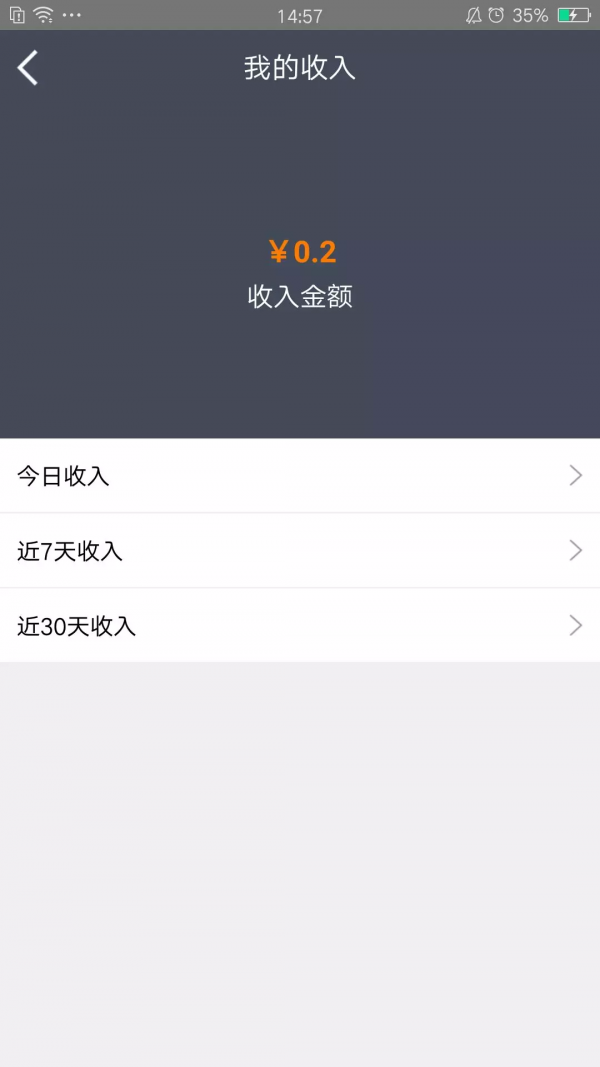The height and width of the screenshot is (1067, 600).
Task: Go back from 我的收入 page
Action: (28, 68)
